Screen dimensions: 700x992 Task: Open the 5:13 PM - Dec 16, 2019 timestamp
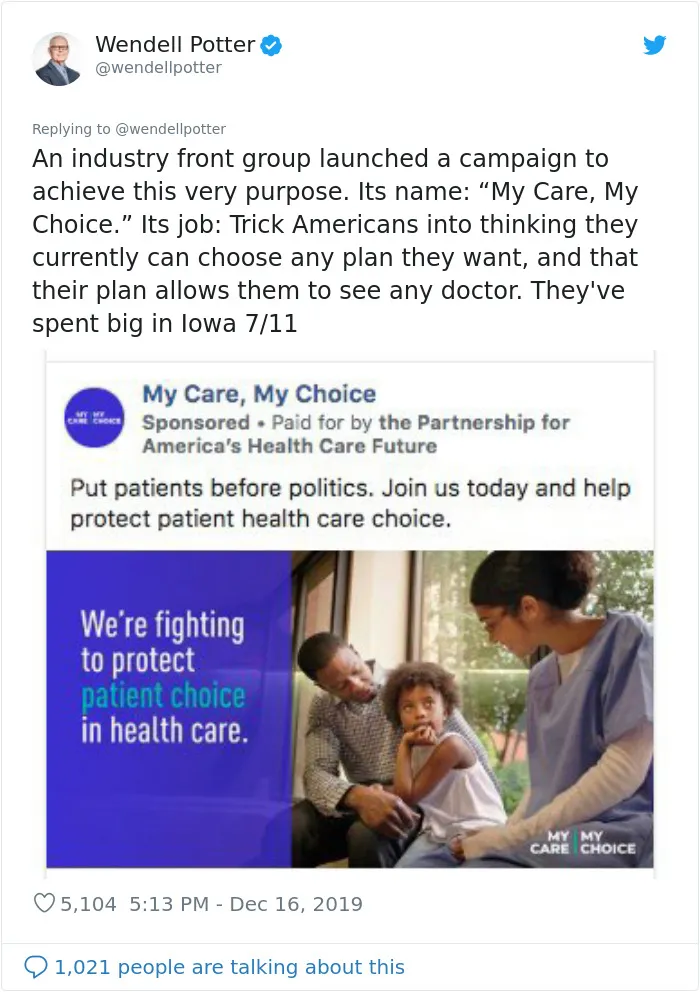(x=246, y=903)
